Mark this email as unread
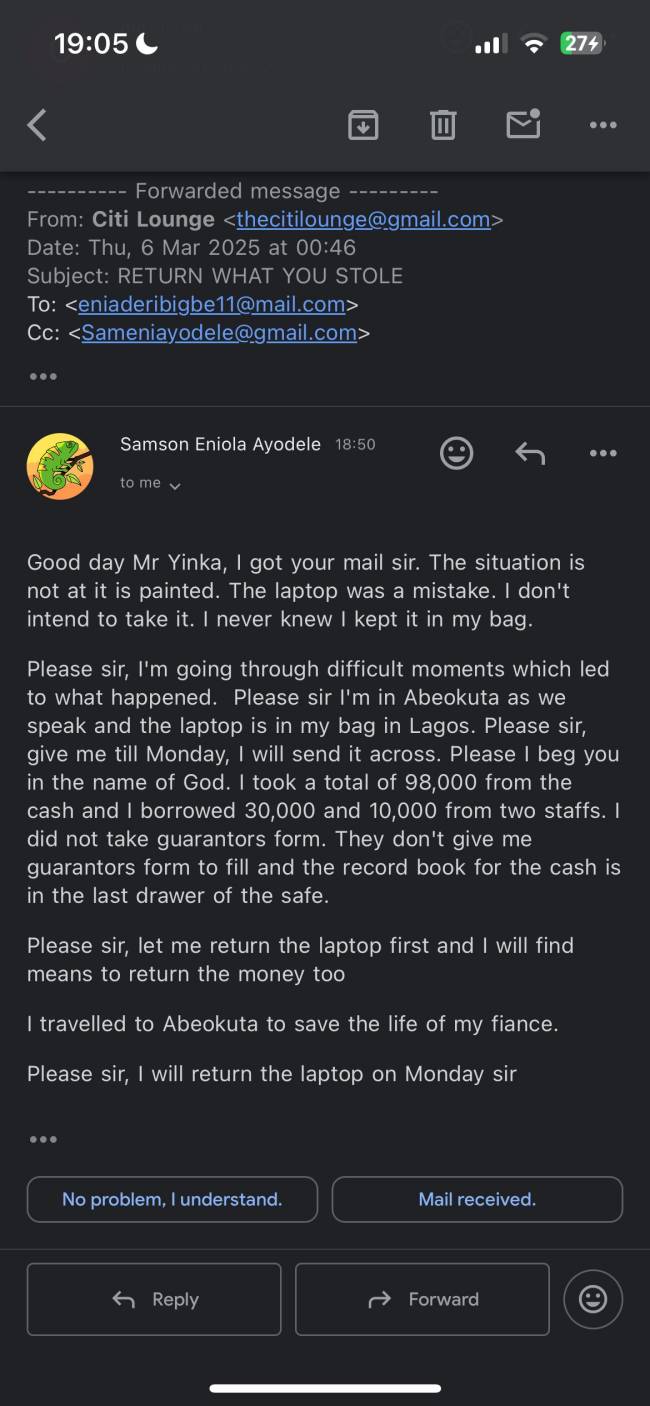Viewport: 650px width, 1406px height. 523,125
